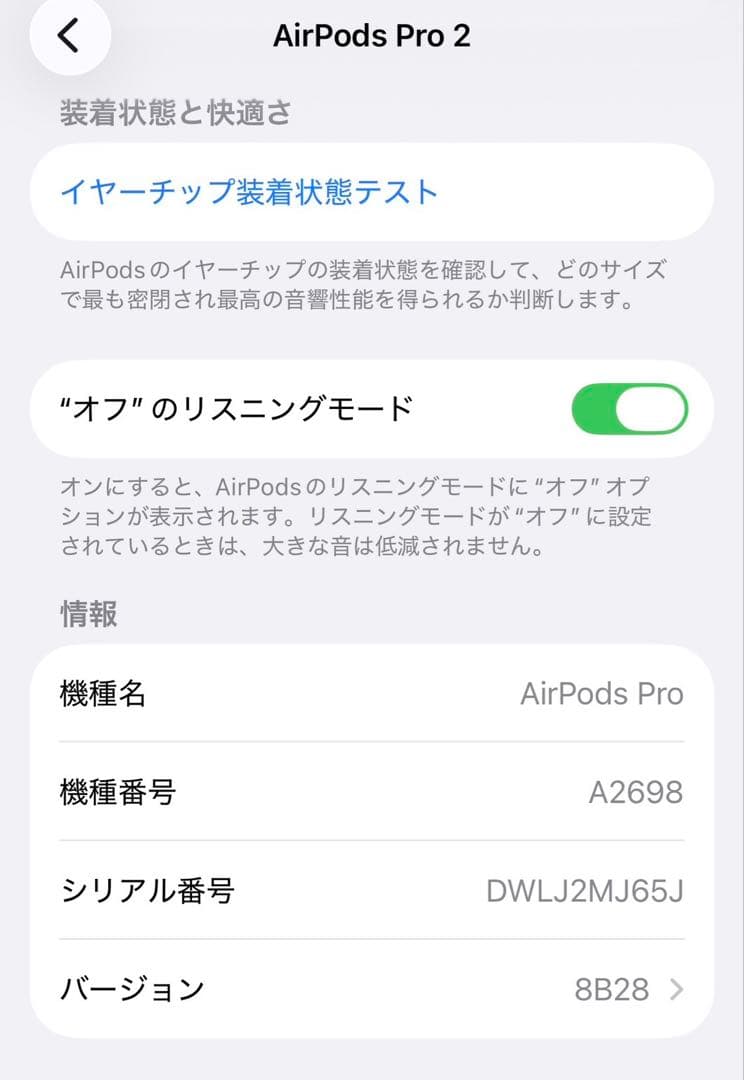Screen dimensions: 744x1080
Task: Tap the back chevron to return to Bluetooth settings
Action: pyautogui.click(x=68, y=35)
